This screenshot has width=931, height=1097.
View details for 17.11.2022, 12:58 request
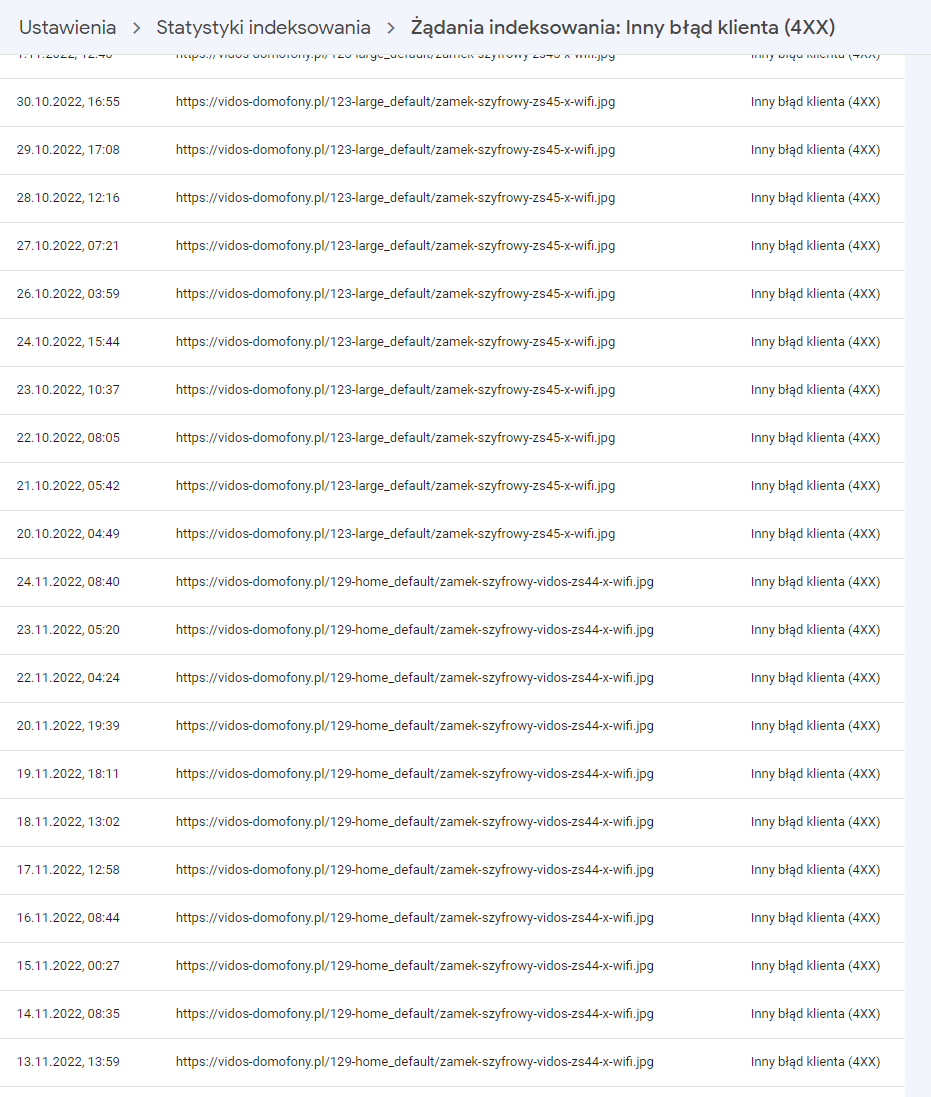point(414,870)
